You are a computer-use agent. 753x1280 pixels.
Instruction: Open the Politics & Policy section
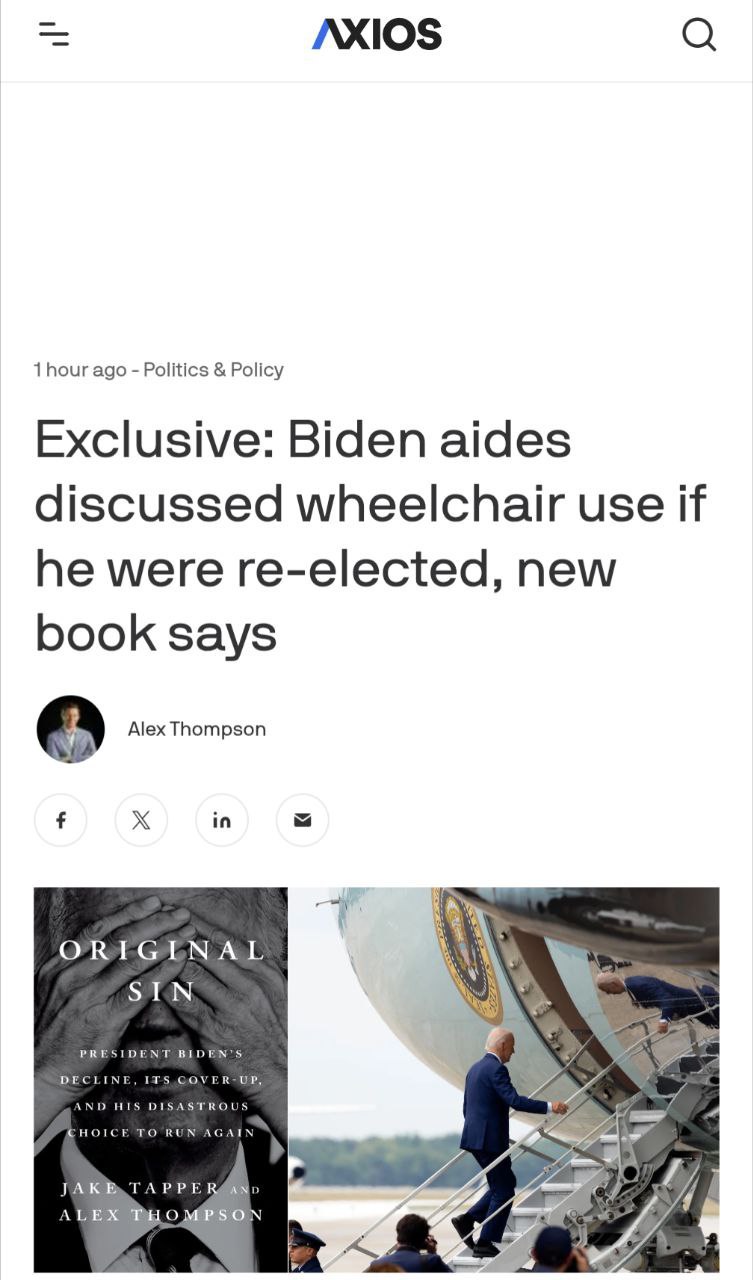click(213, 370)
